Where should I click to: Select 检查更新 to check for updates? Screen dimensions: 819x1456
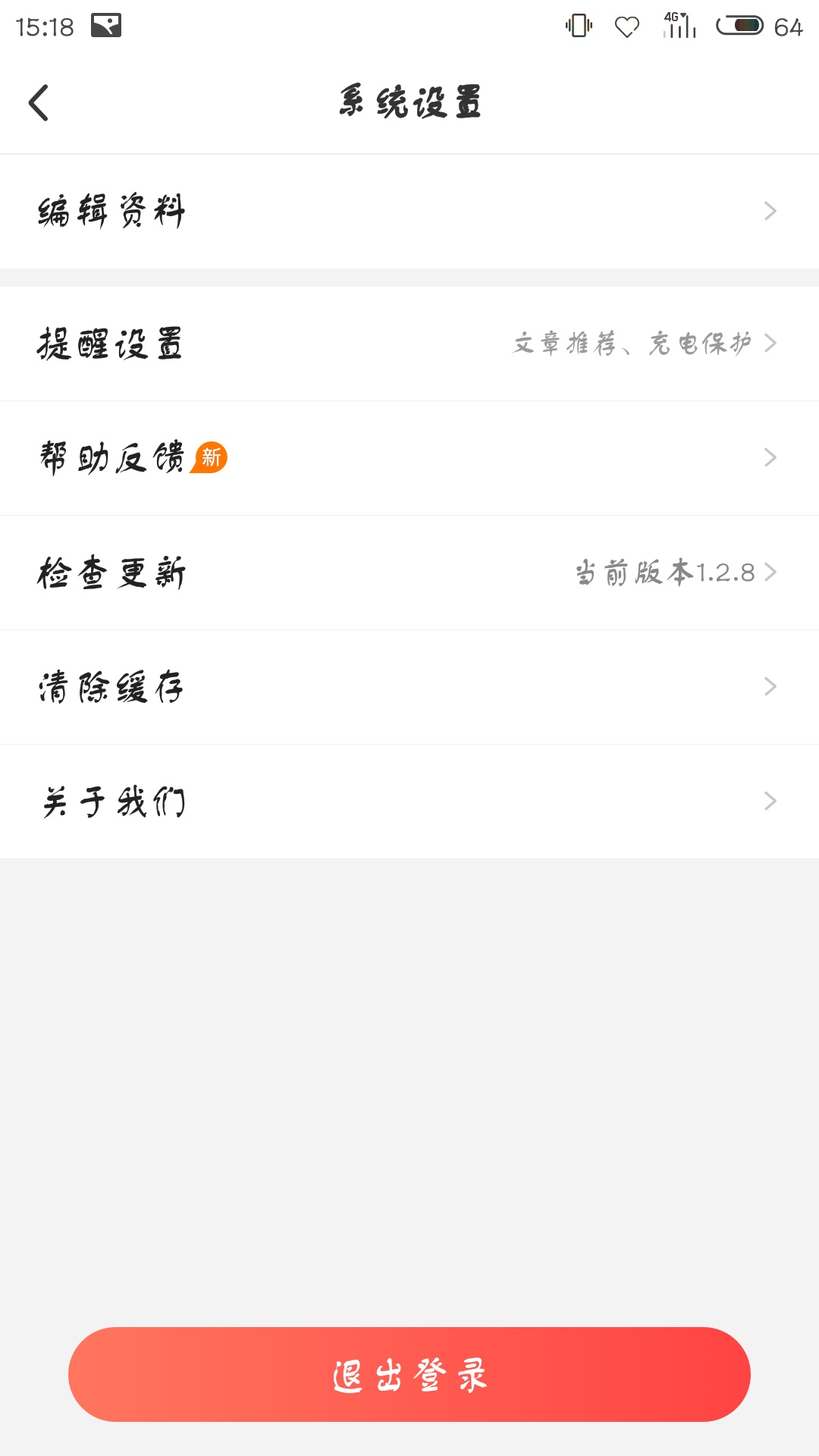pos(409,573)
